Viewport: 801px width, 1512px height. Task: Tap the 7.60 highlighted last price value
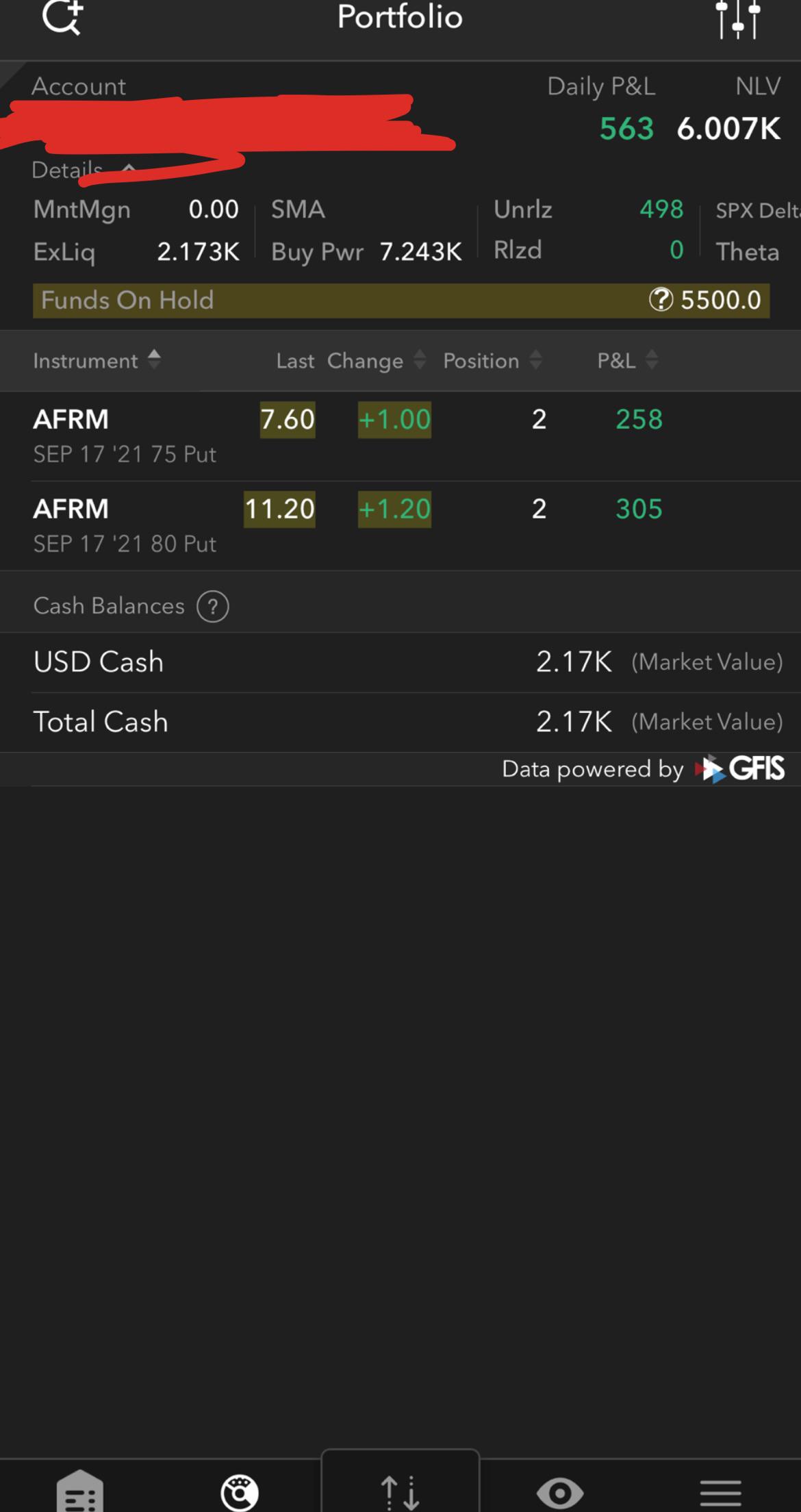coord(287,419)
